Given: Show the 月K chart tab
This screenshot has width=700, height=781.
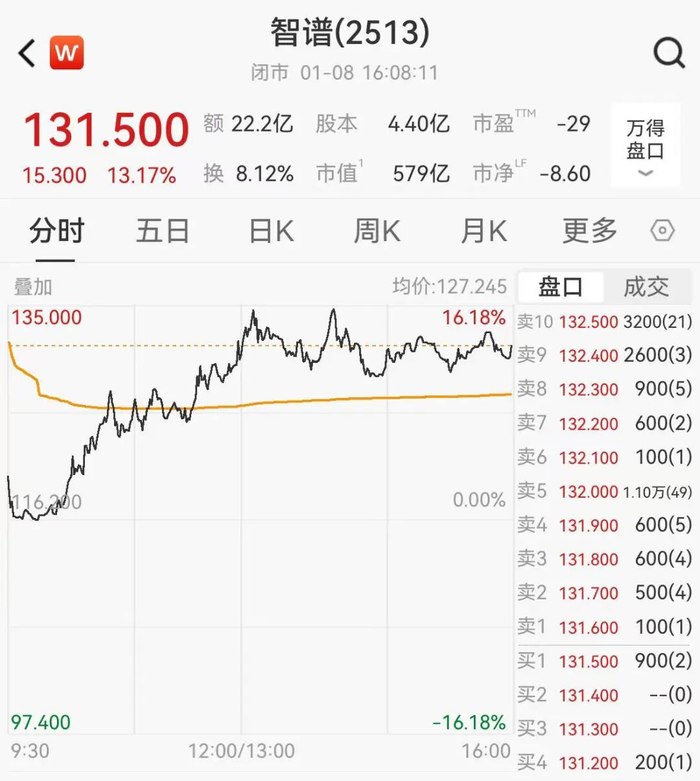Looking at the screenshot, I should point(483,231).
